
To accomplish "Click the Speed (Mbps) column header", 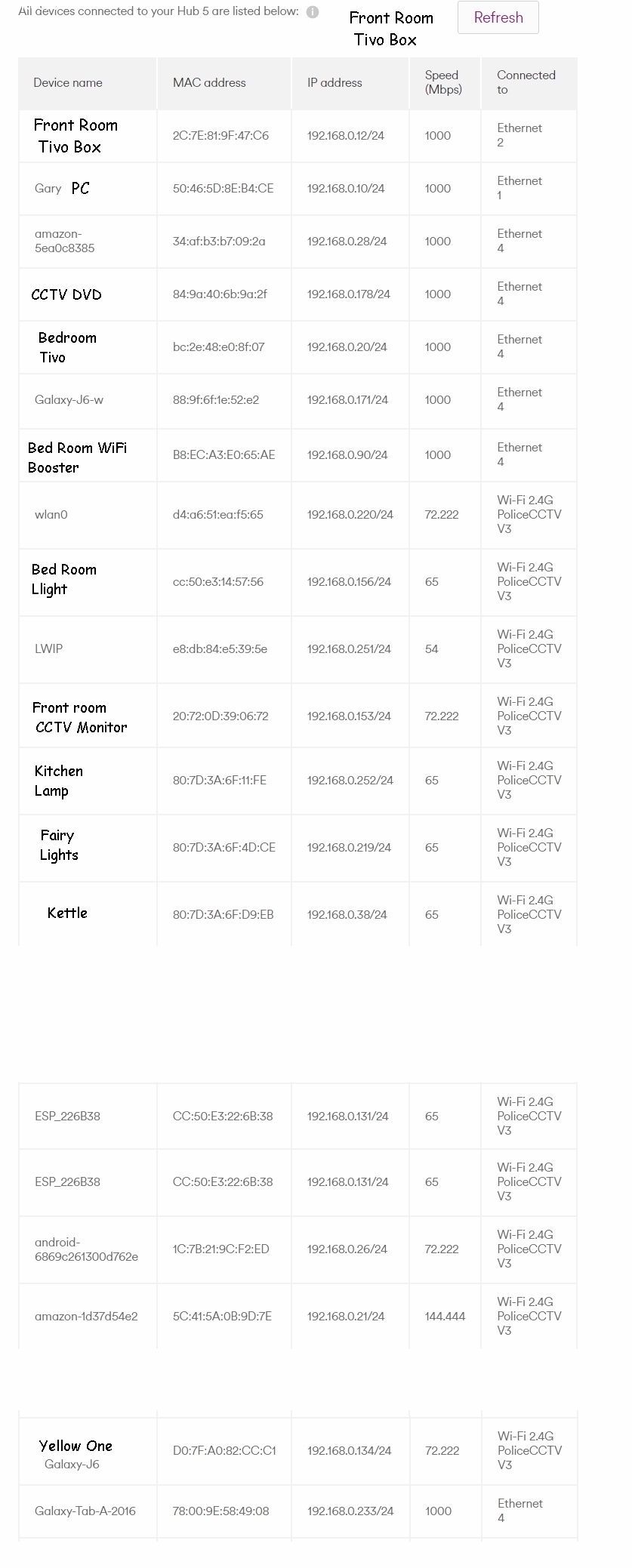I will coord(442,83).
